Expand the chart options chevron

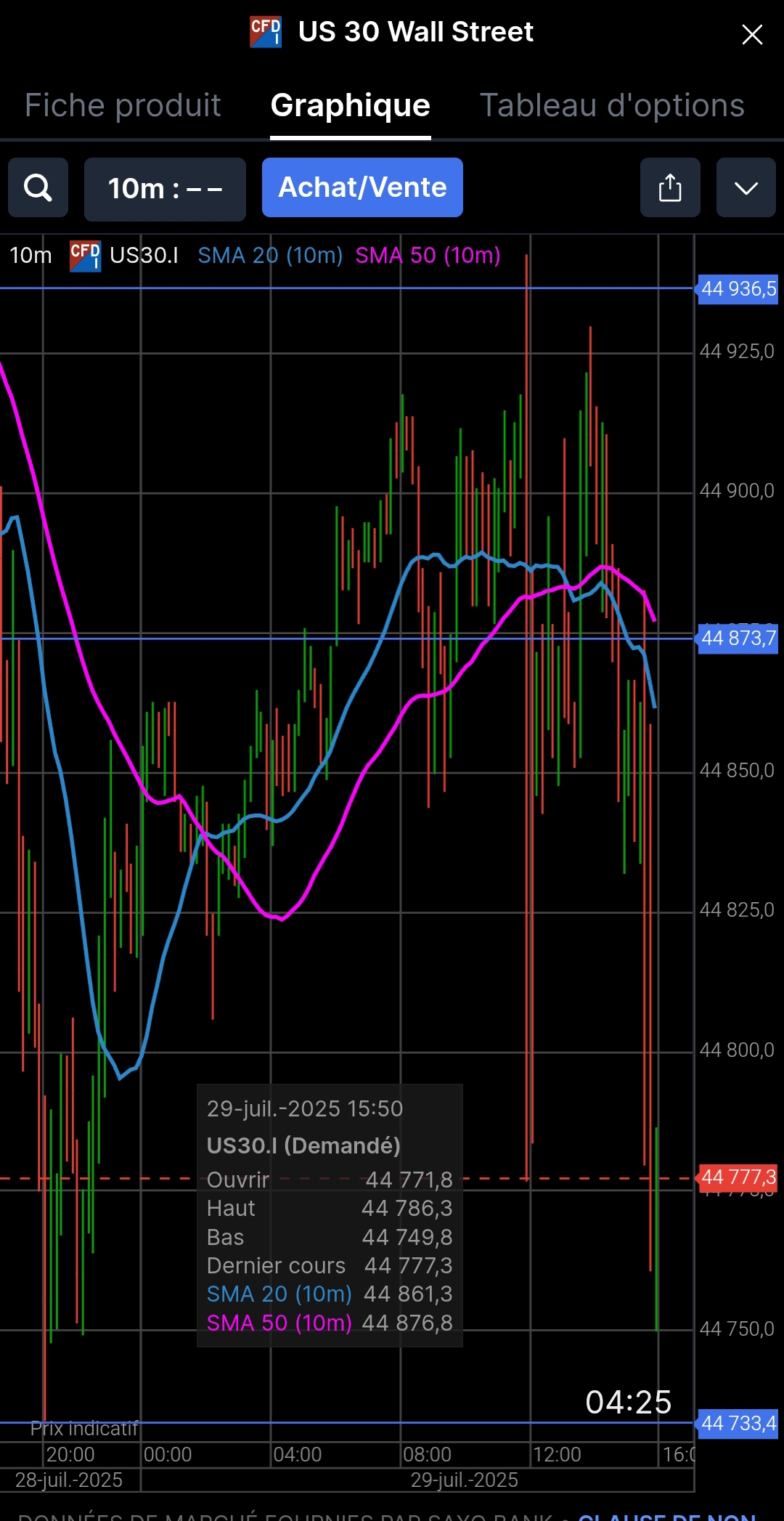point(746,188)
